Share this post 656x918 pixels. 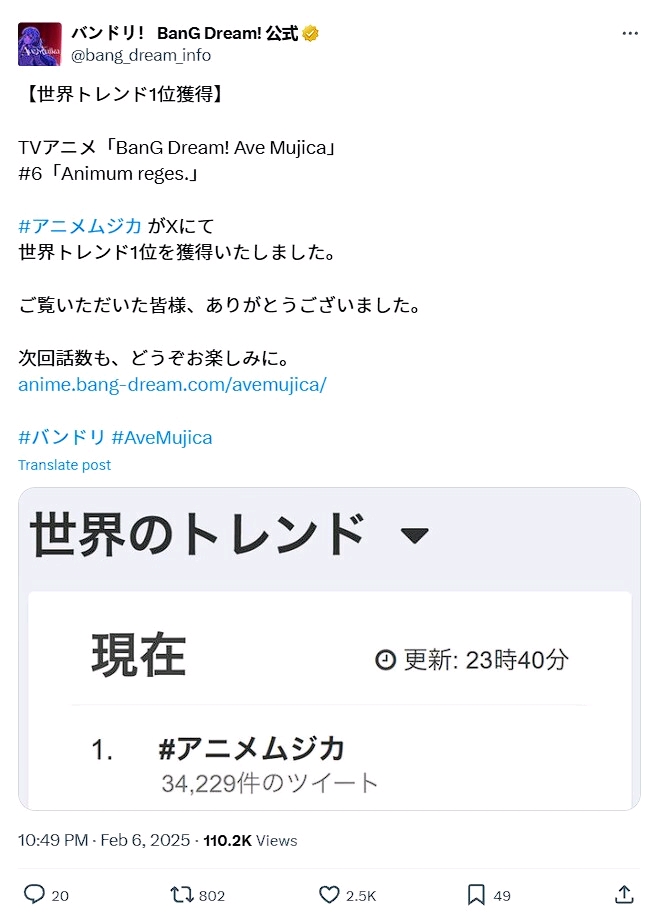pyautogui.click(x=624, y=894)
